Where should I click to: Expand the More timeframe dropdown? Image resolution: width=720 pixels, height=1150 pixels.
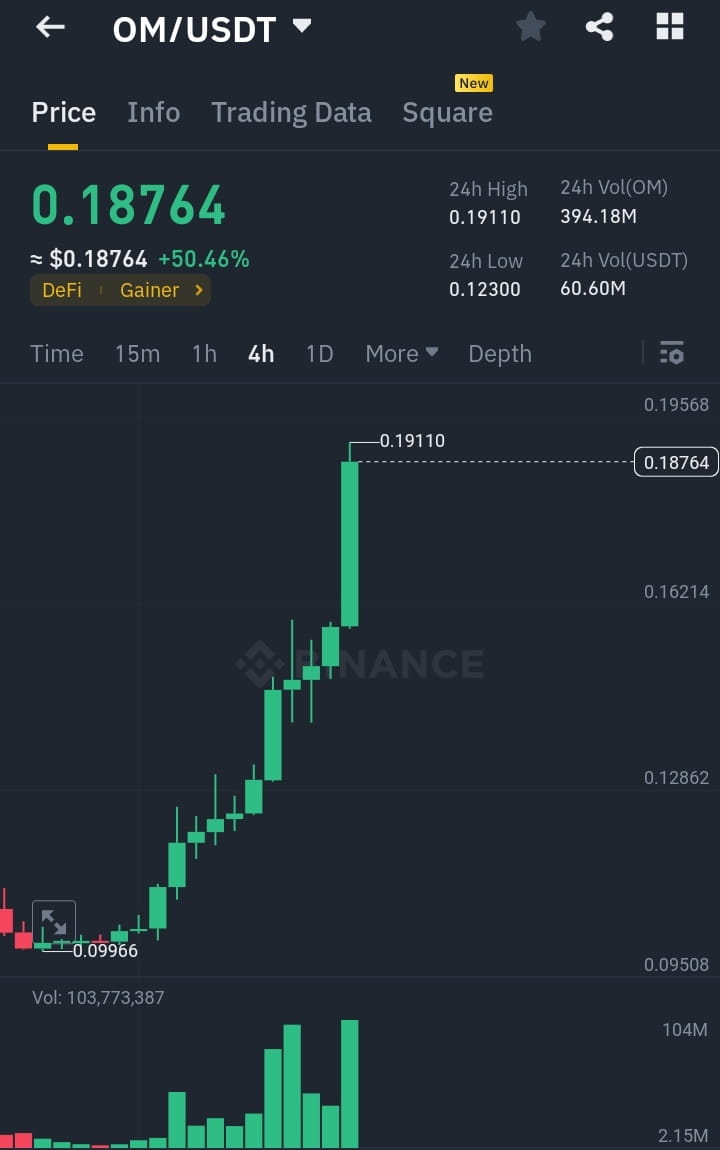click(400, 353)
